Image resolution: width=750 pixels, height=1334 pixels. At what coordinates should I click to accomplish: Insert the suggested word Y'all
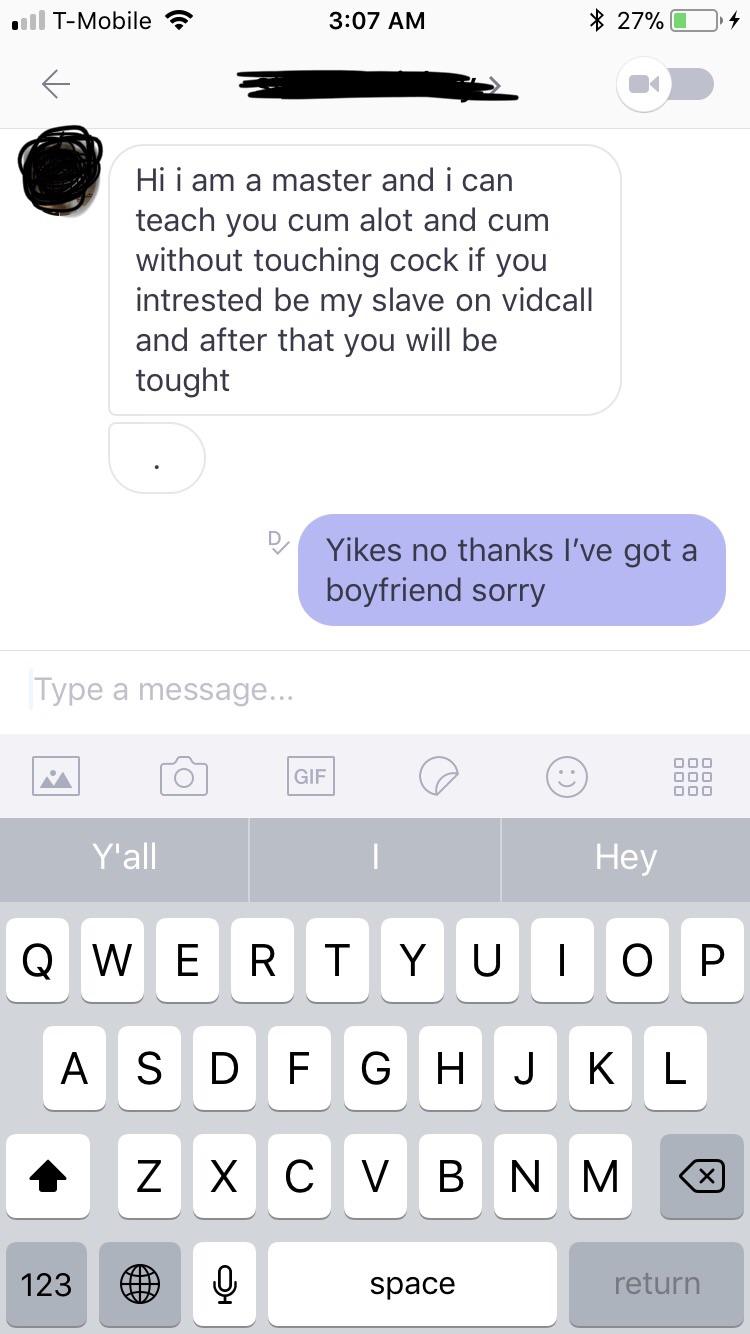pos(124,858)
